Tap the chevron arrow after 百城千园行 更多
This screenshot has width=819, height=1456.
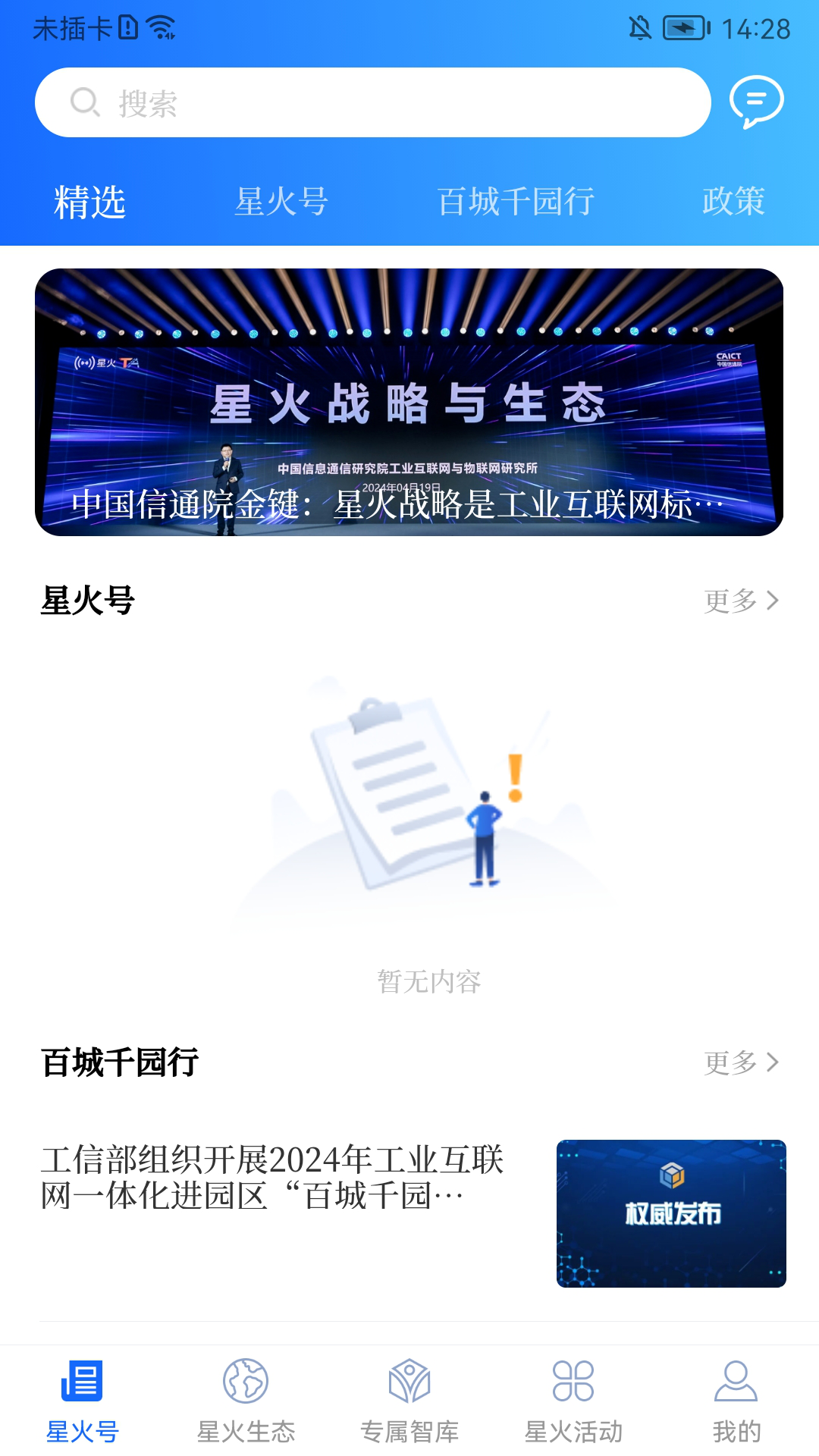pyautogui.click(x=773, y=1063)
